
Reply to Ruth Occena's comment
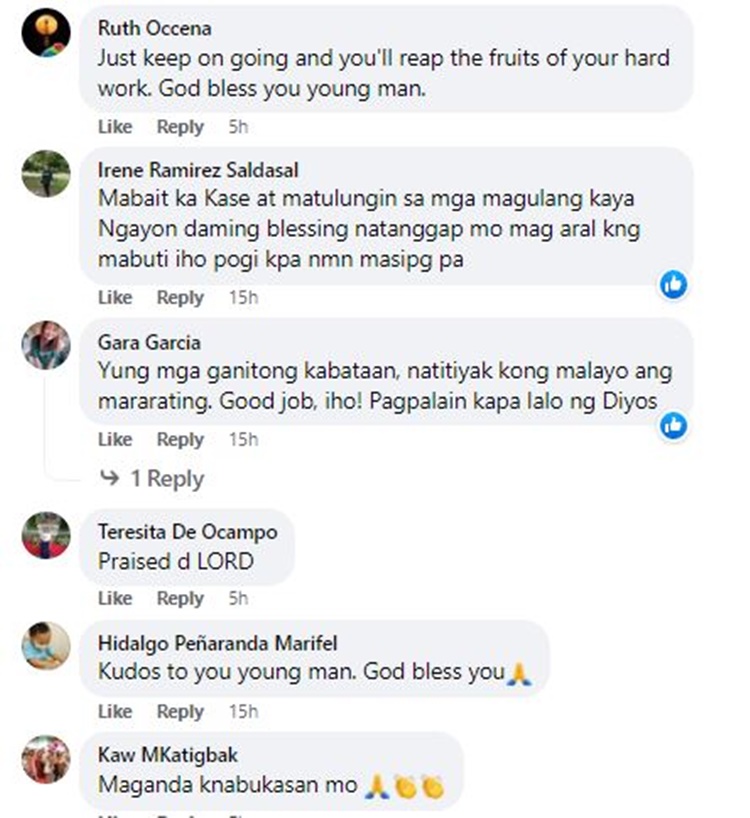(180, 127)
